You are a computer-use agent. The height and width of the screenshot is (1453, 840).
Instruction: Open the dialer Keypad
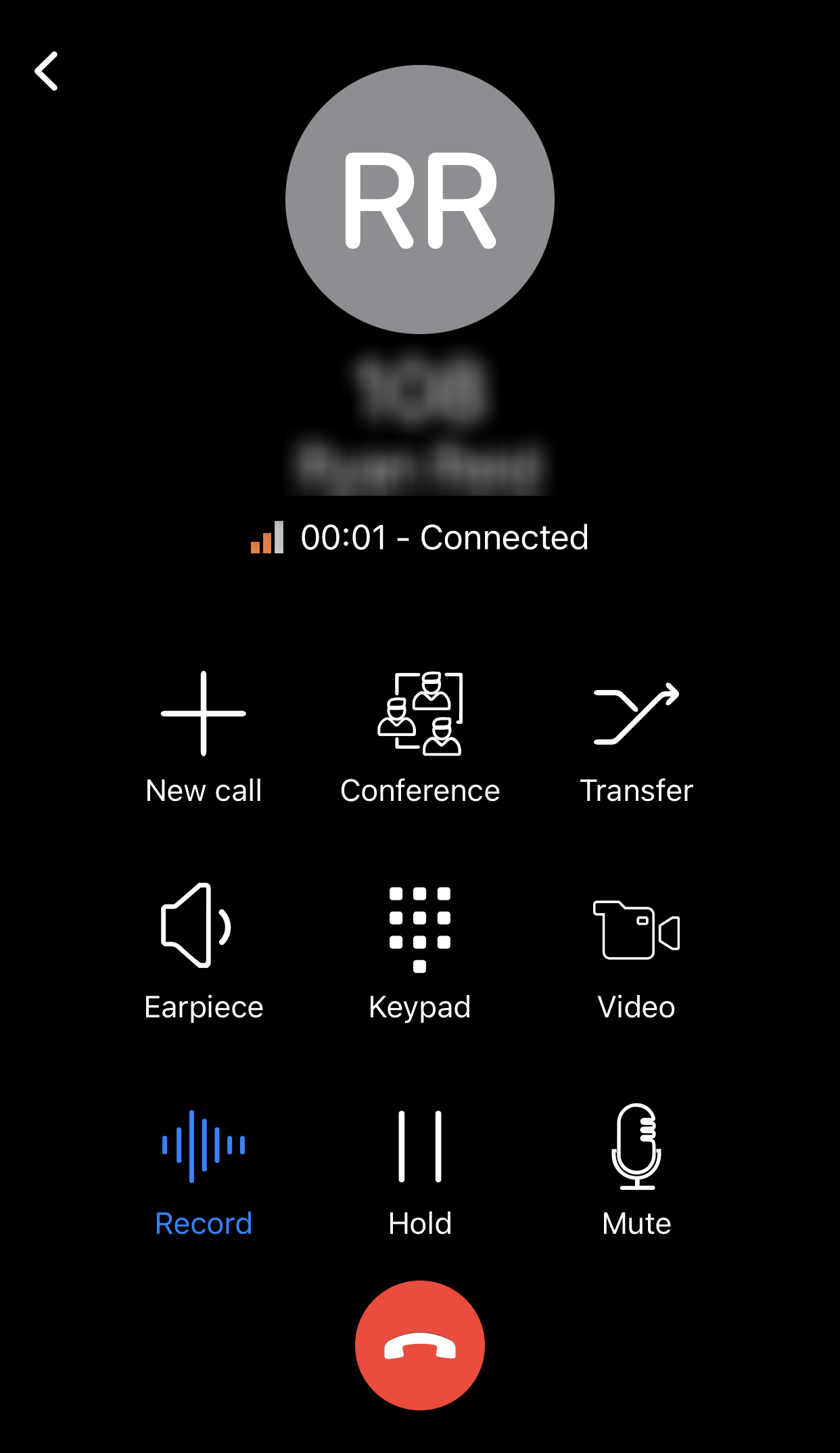(x=420, y=937)
